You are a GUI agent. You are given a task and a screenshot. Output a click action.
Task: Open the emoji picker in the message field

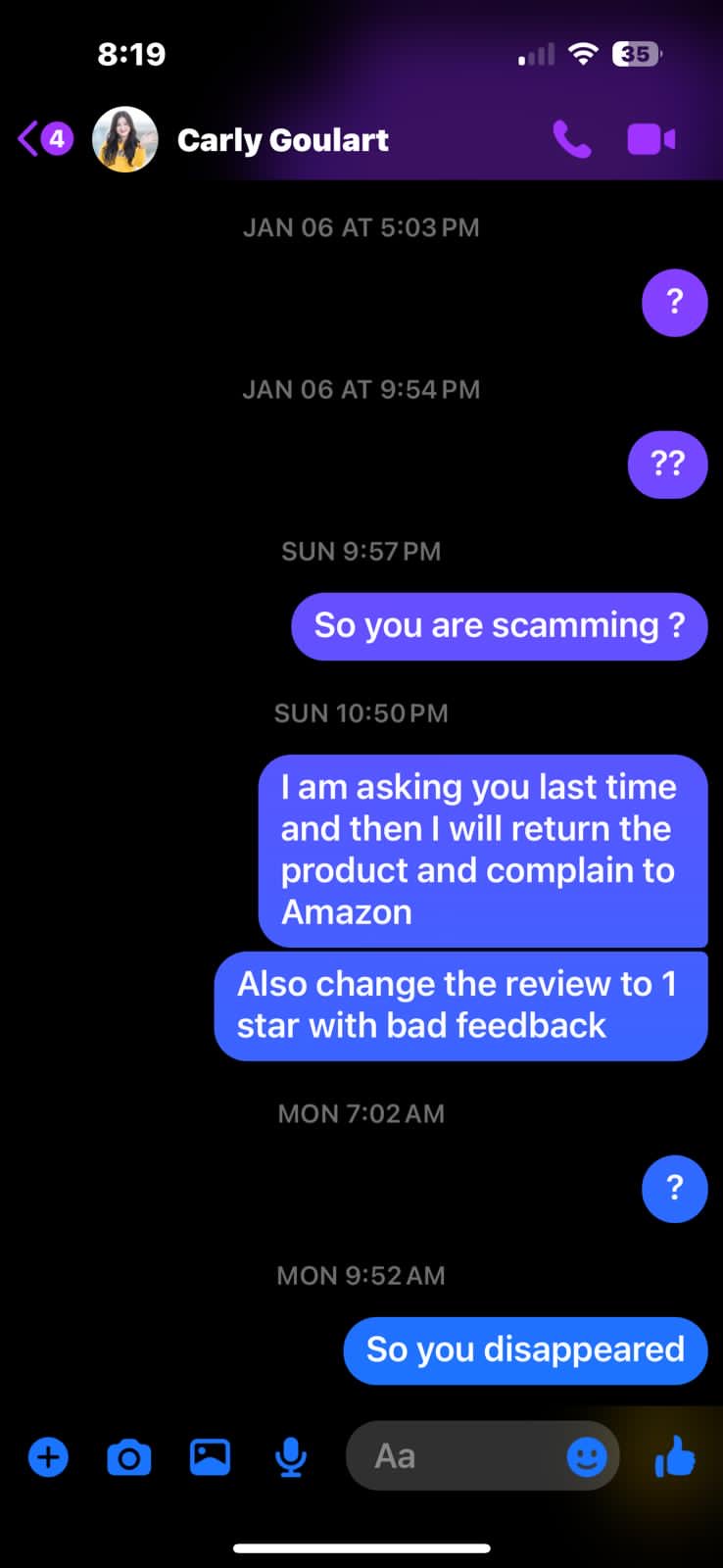(587, 1457)
